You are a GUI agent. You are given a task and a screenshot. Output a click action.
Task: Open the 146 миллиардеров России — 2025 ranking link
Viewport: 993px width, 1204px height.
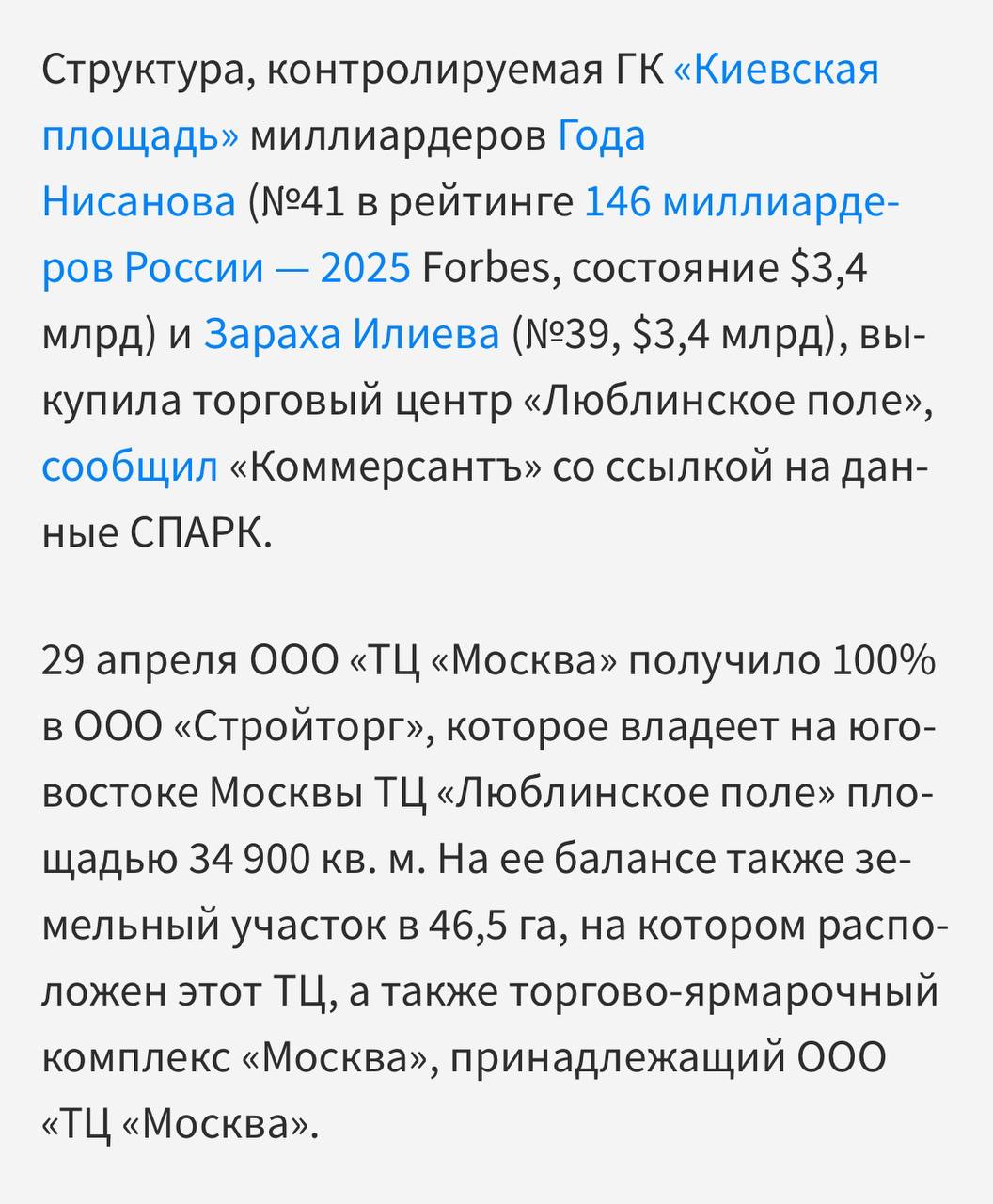pos(741,202)
